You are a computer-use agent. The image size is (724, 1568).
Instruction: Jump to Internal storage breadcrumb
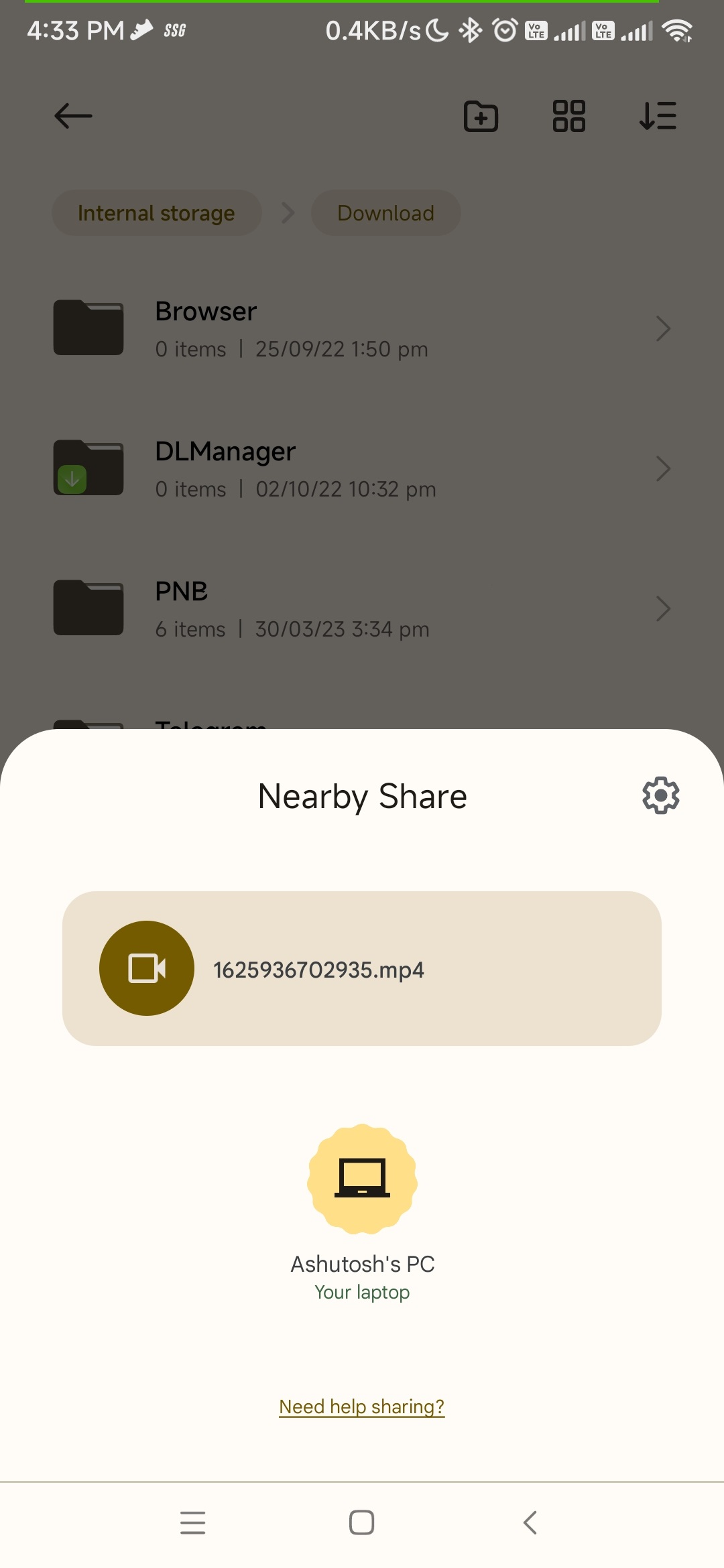[156, 213]
